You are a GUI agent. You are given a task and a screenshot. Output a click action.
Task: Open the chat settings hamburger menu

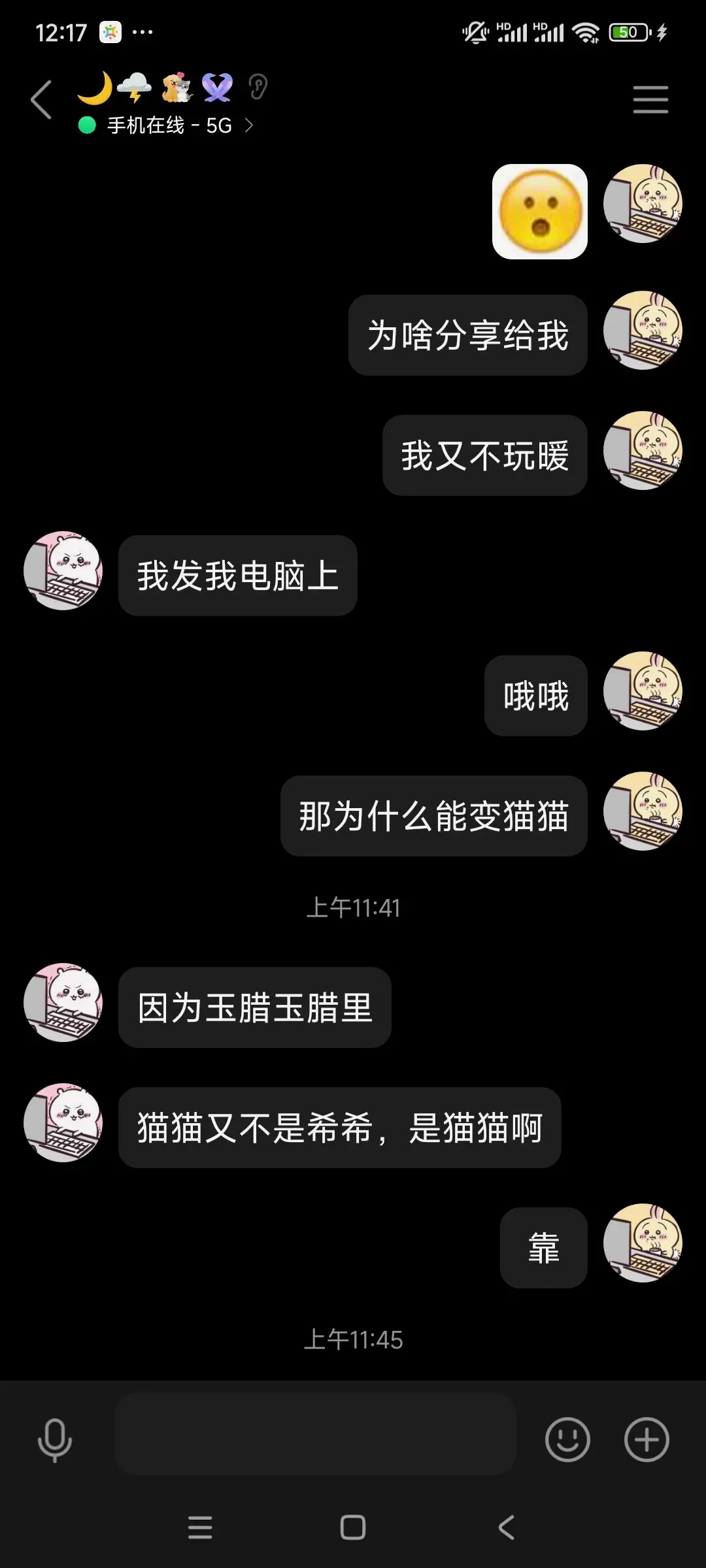click(650, 100)
